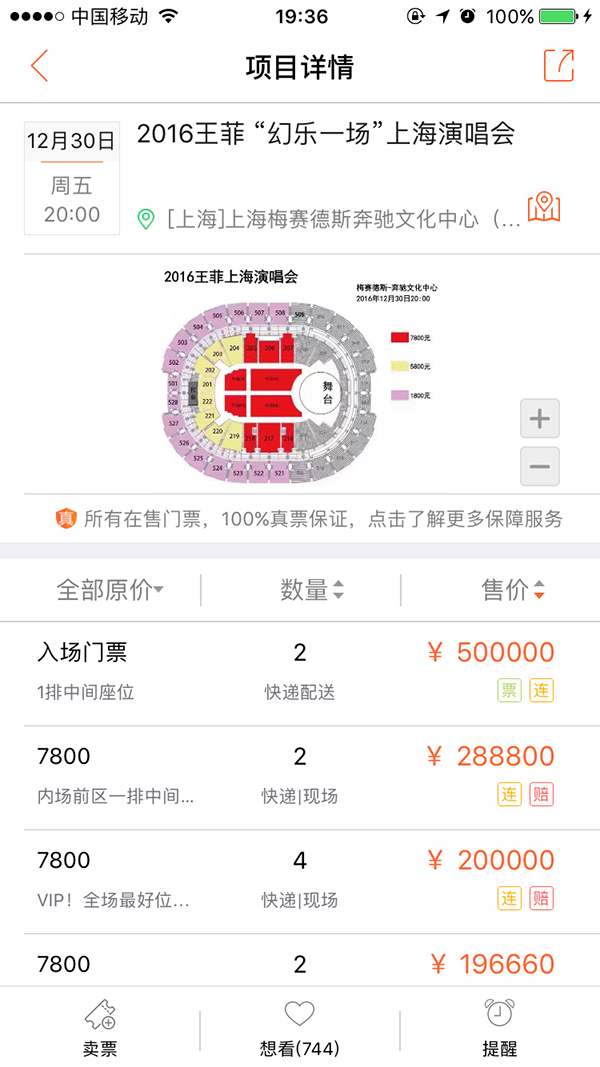Screen dimensions: 600x1067
Task: Open the 入场门票 listing at ¥500000
Action: [300, 672]
